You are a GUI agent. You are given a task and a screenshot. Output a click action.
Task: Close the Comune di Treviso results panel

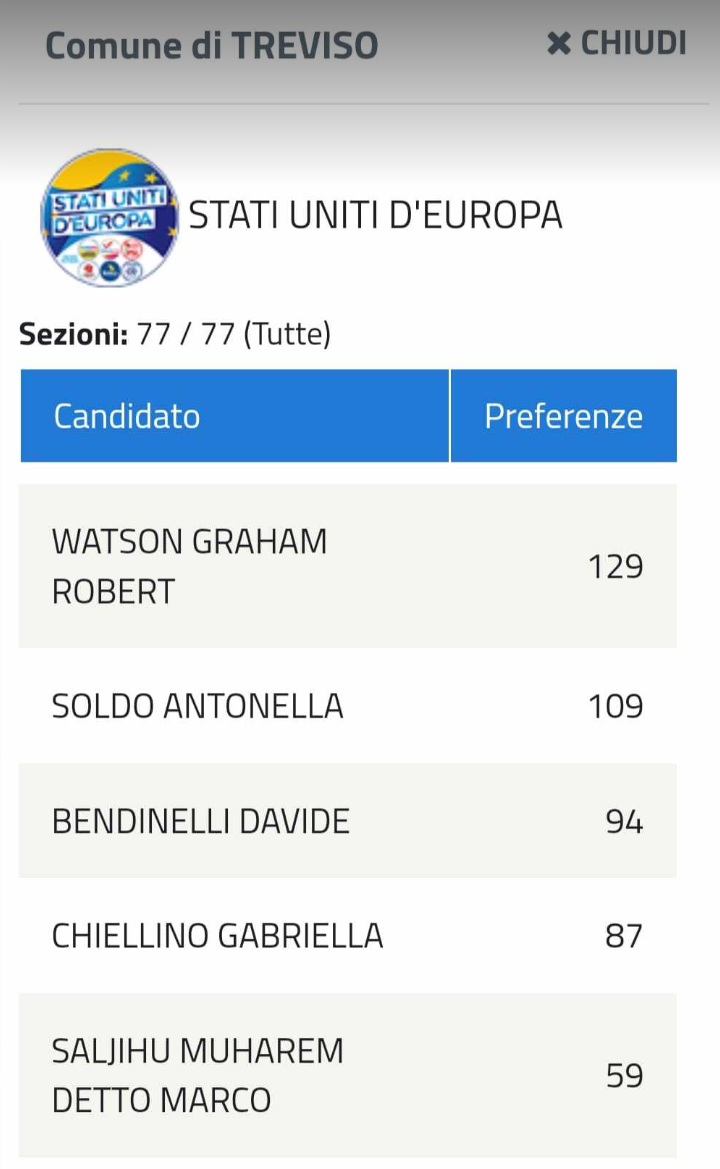[616, 43]
